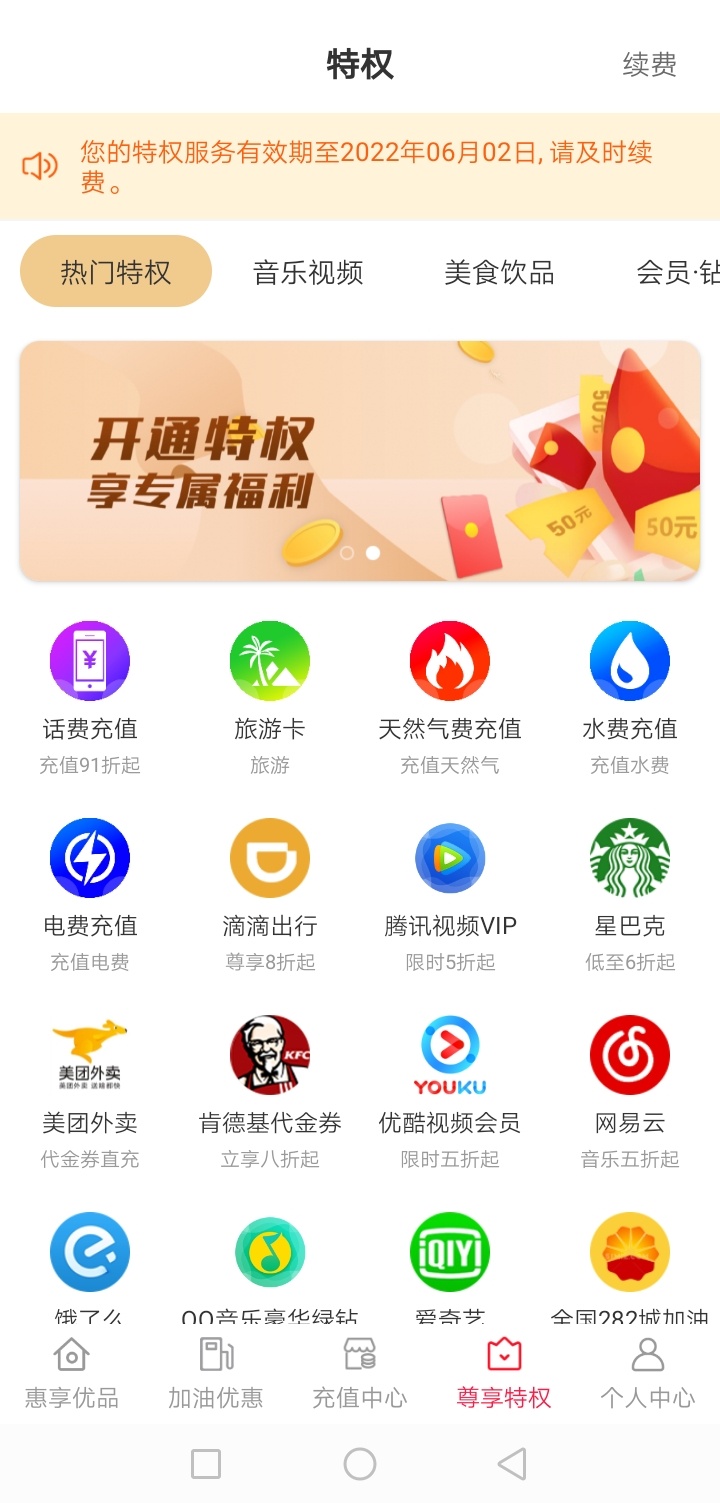Switch to the 充值中心 tab
Screen dimensions: 720x1503
point(360,1374)
